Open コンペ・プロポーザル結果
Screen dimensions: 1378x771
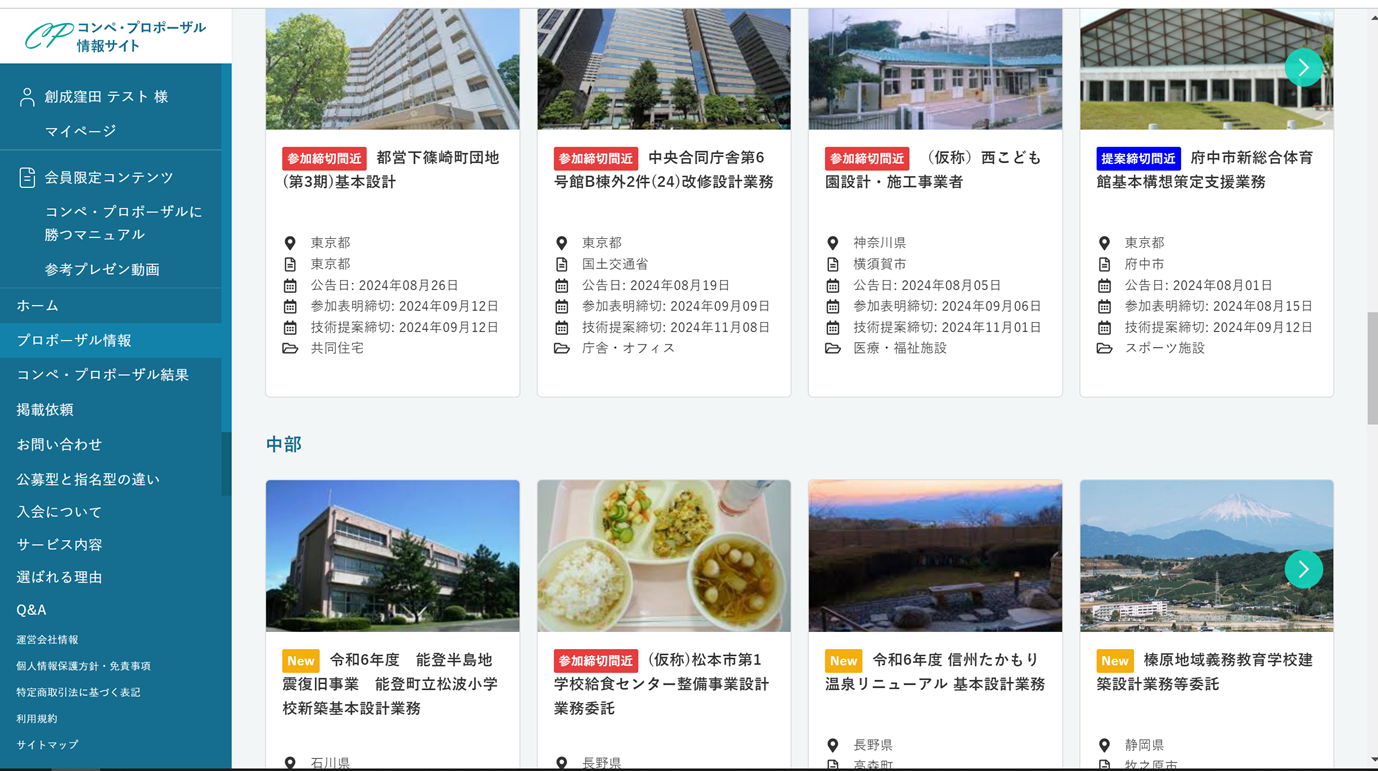click(102, 374)
